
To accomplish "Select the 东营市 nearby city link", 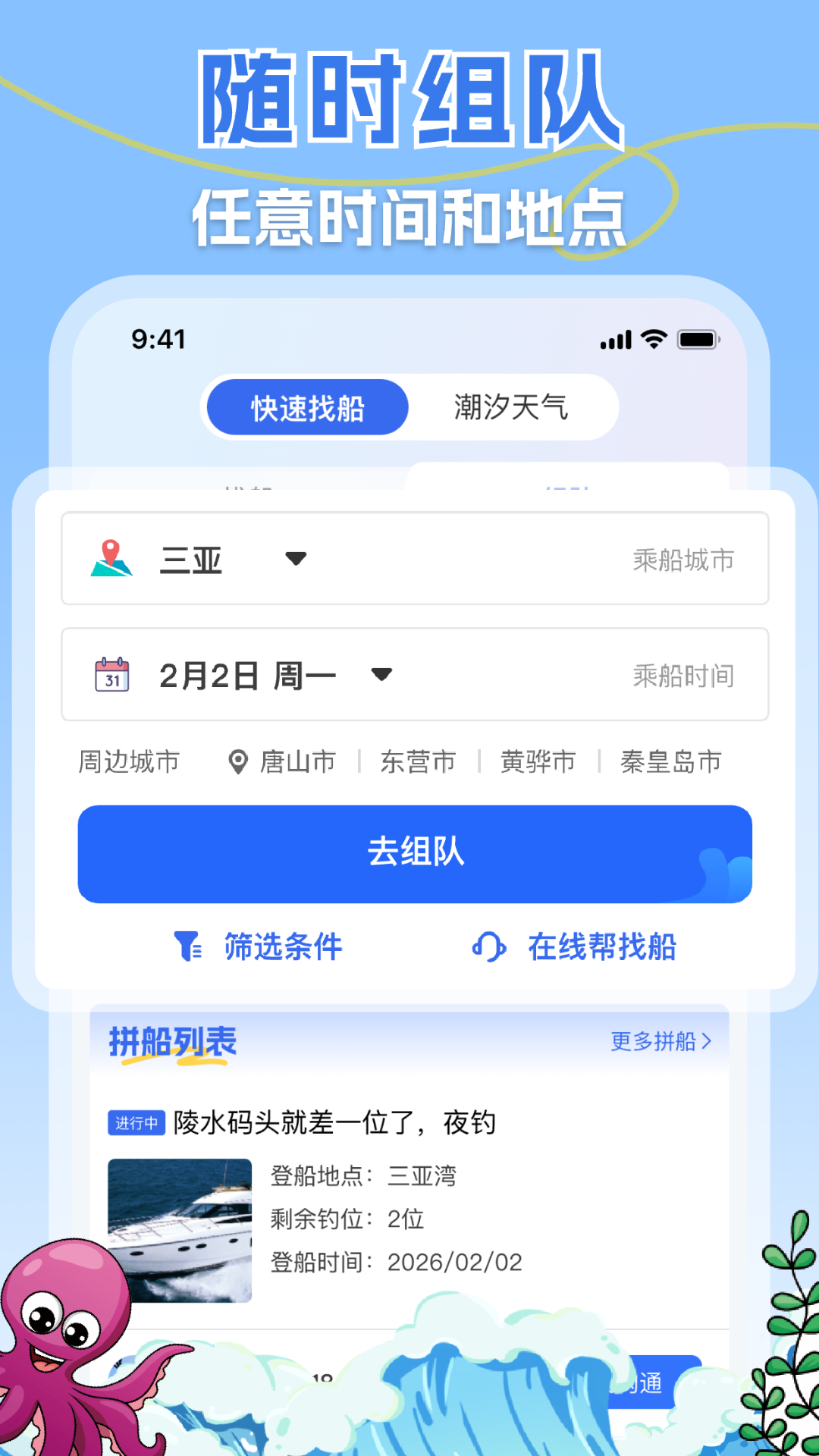I will click(418, 761).
